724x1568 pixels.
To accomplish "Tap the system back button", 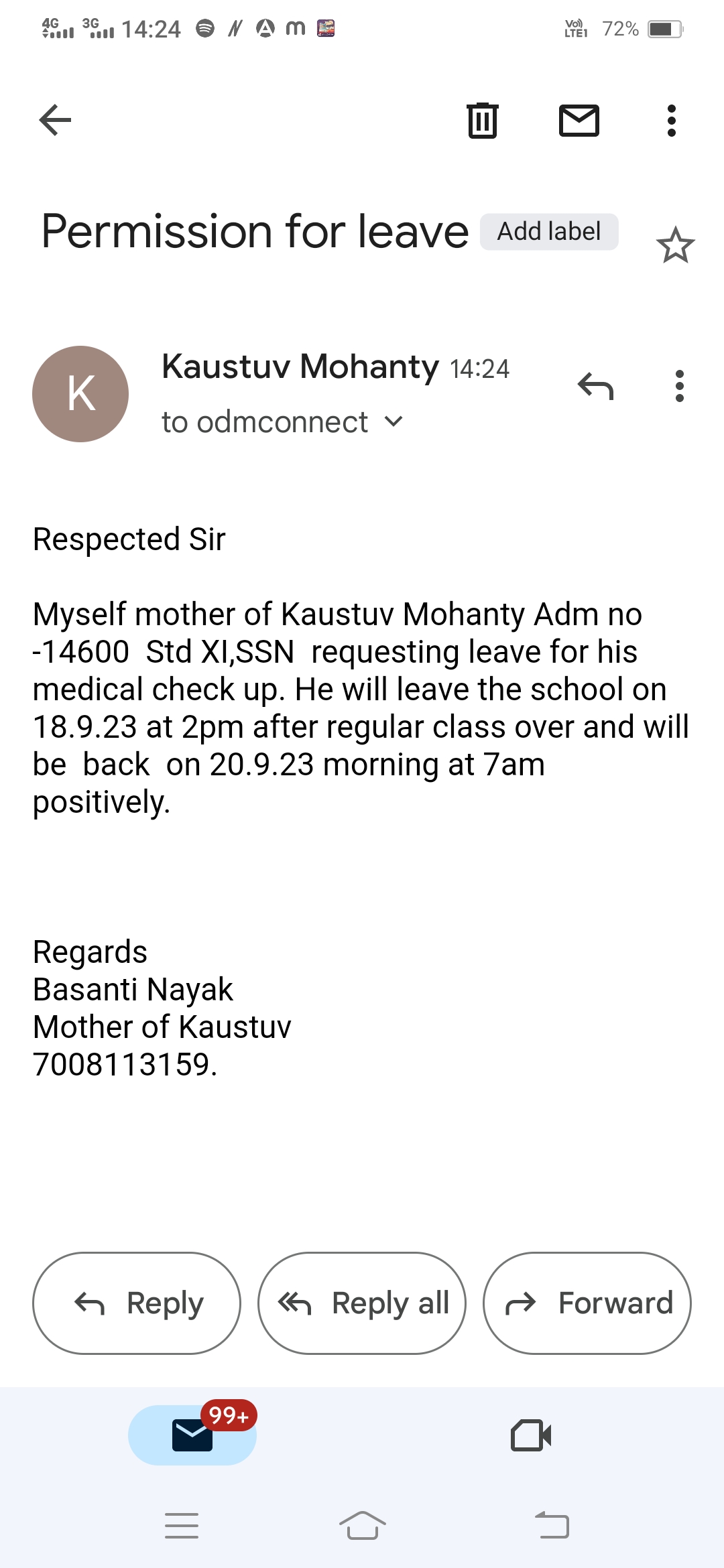I will [x=552, y=1526].
